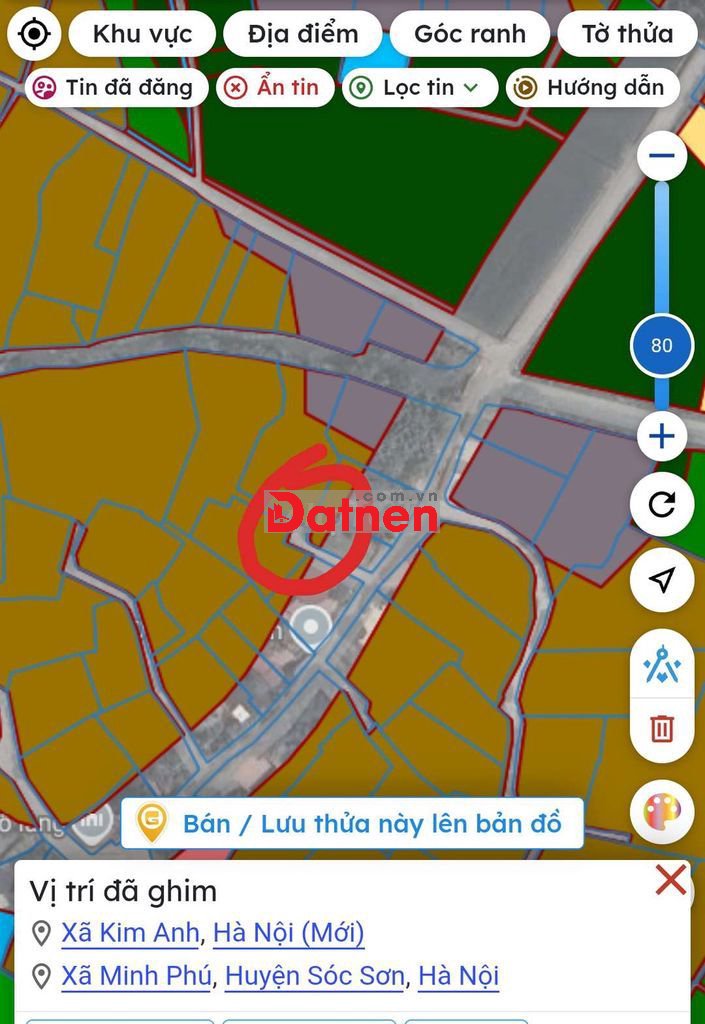Open the Xã Kim Anh link

pos(130,933)
